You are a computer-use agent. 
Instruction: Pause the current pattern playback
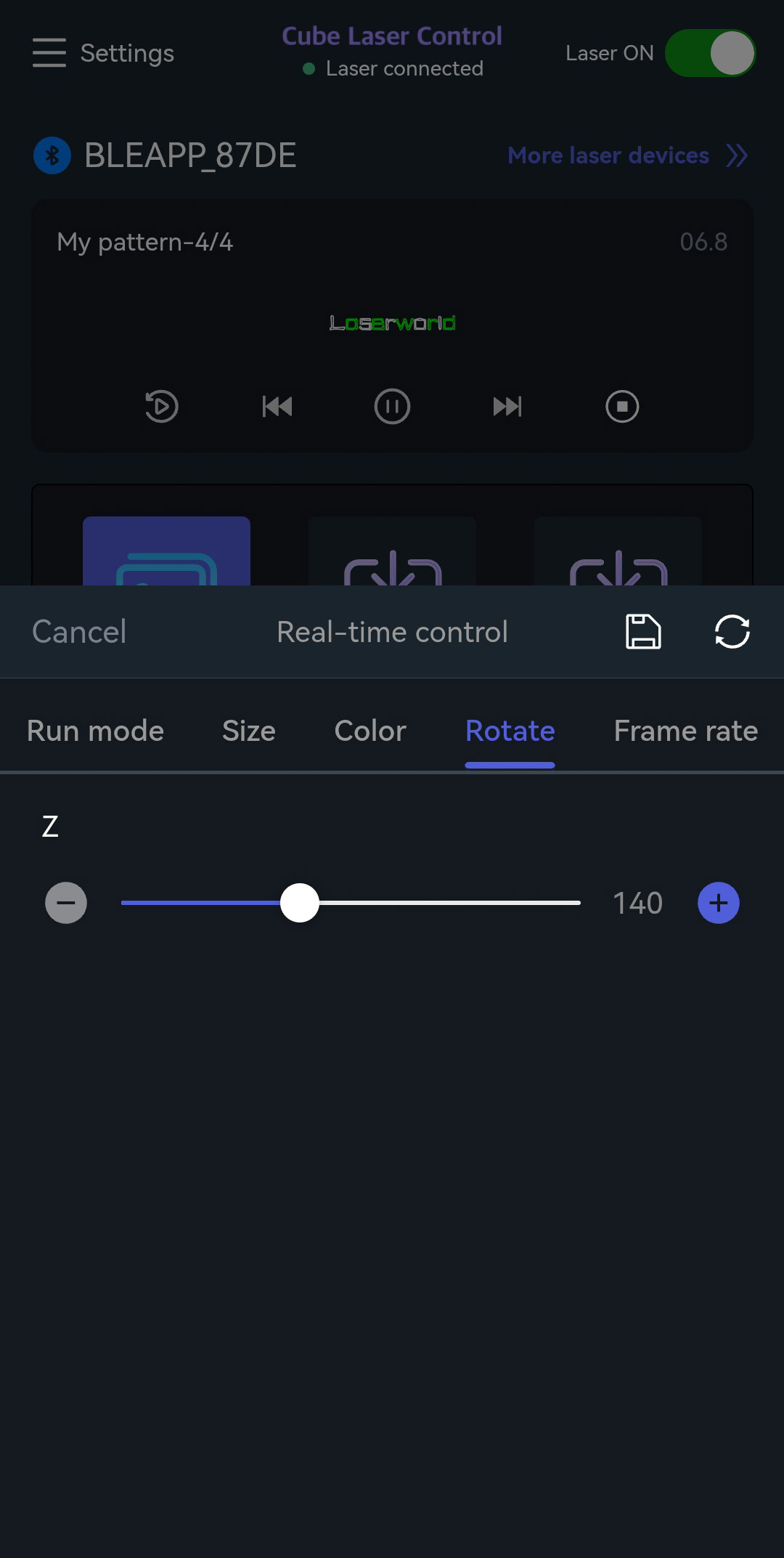(392, 406)
